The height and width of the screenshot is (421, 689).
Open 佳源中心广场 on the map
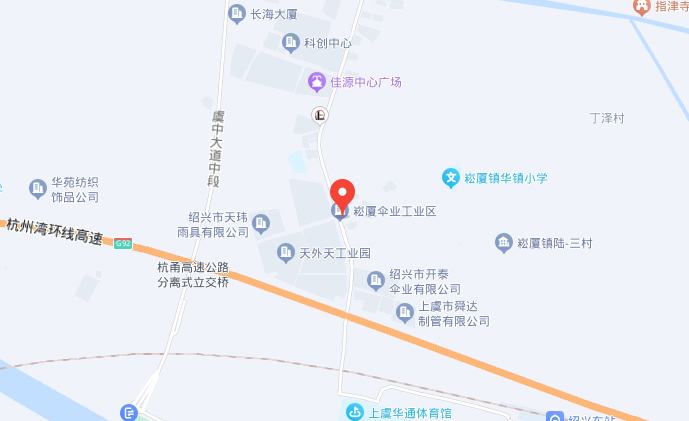317,82
